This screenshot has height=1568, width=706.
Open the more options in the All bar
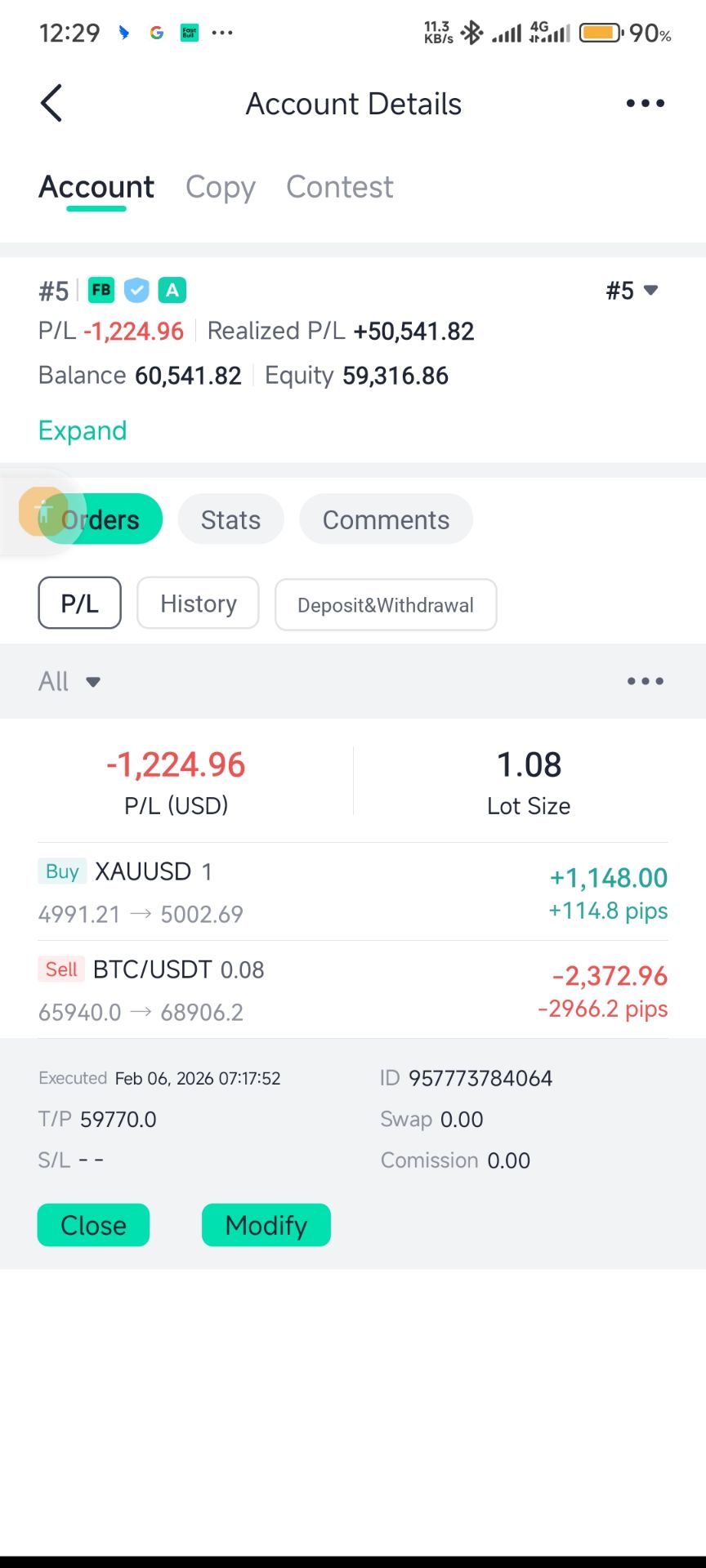(645, 681)
